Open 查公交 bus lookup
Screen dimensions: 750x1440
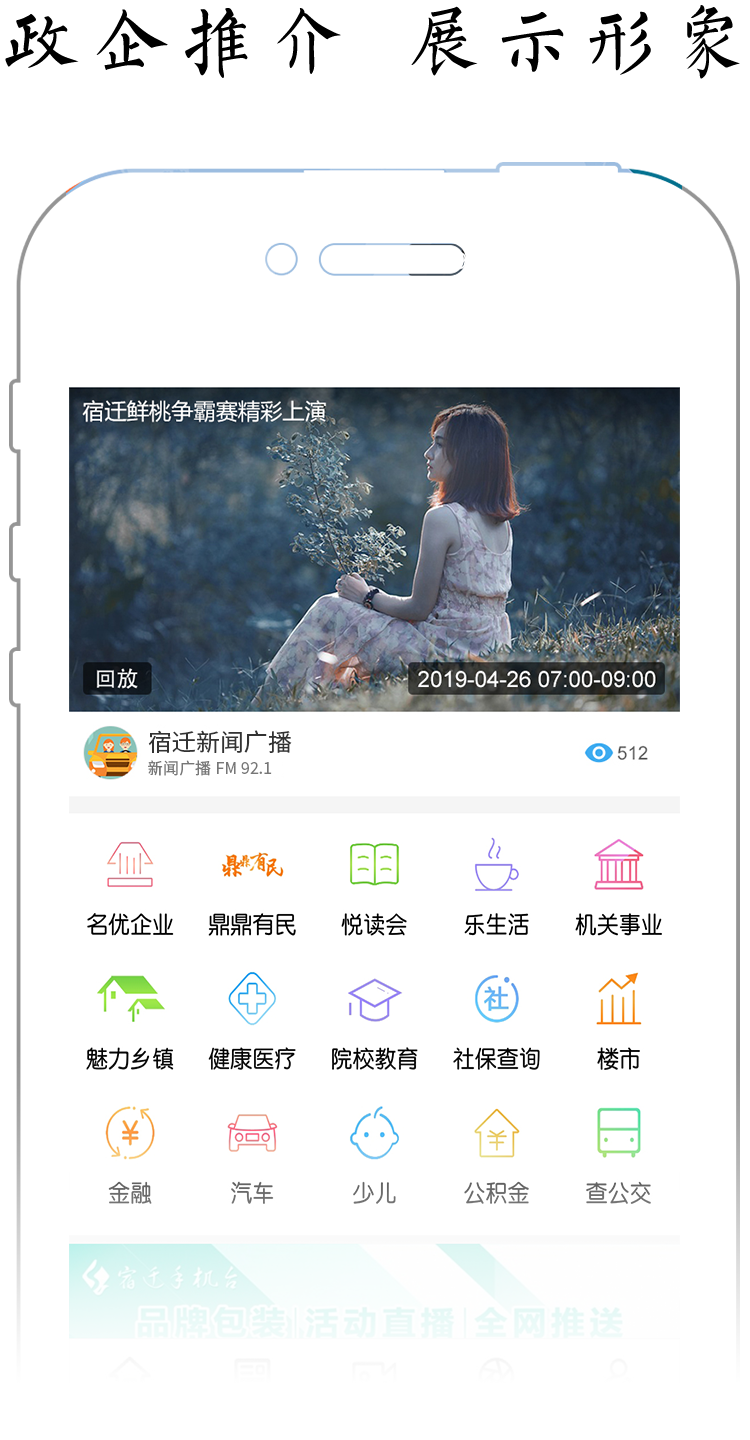(x=618, y=1155)
